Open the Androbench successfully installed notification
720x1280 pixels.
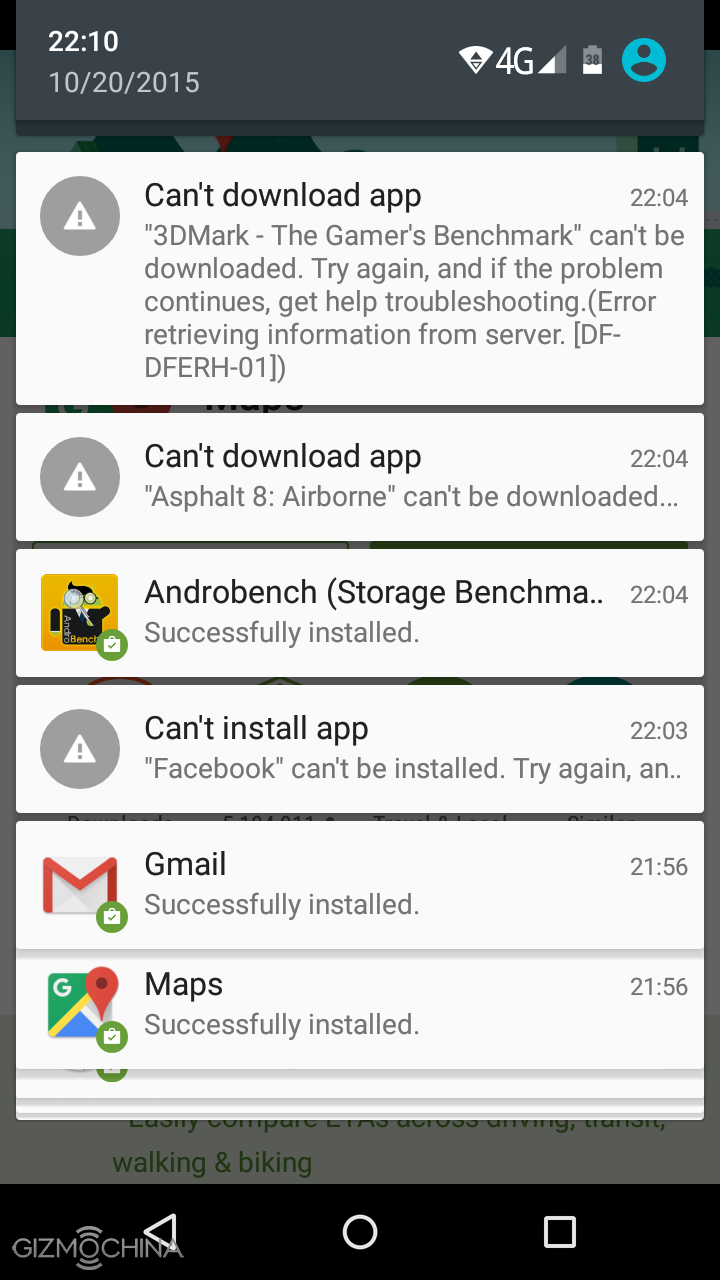(360, 612)
